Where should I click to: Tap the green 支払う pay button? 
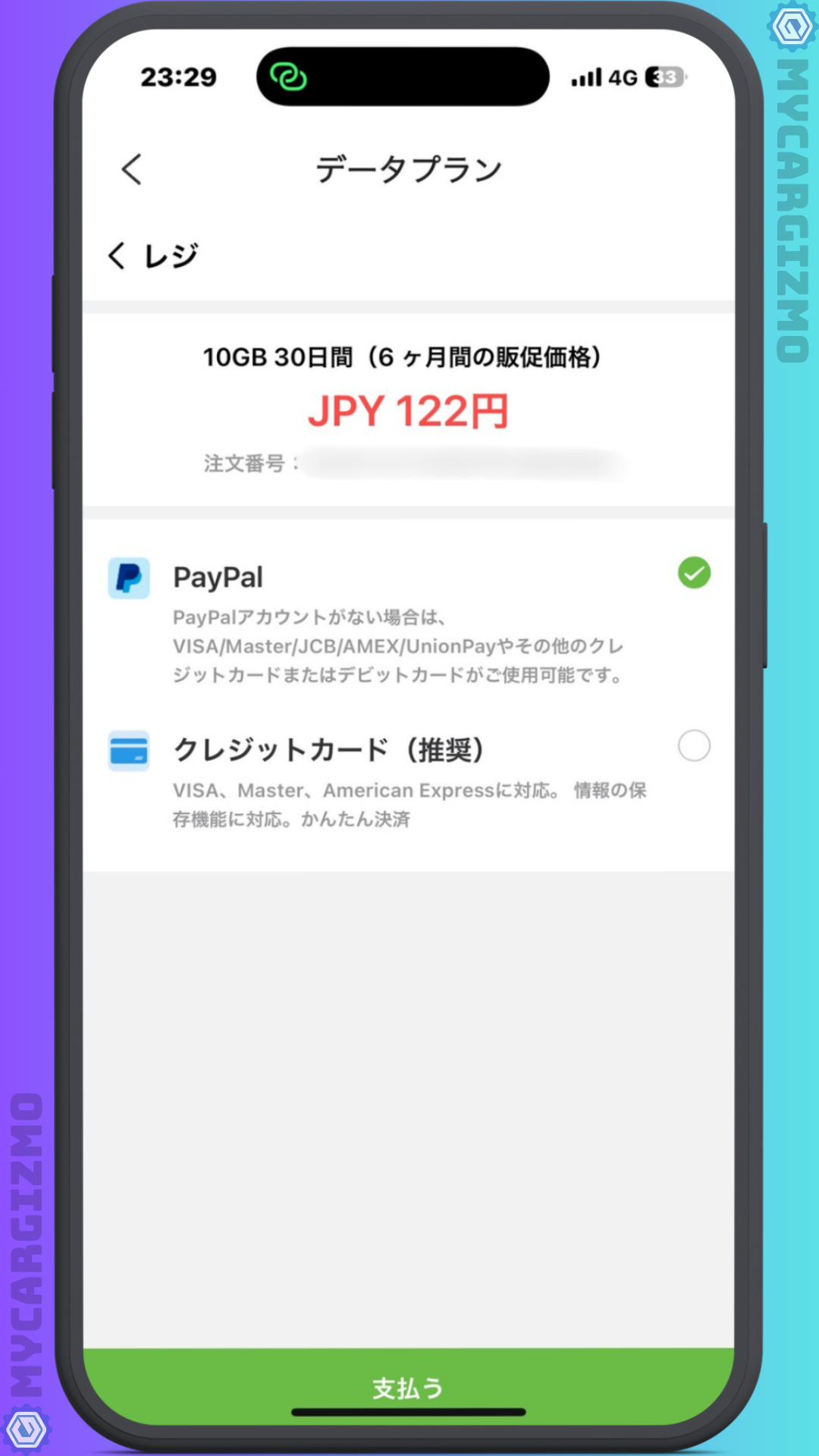pyautogui.click(x=408, y=1386)
